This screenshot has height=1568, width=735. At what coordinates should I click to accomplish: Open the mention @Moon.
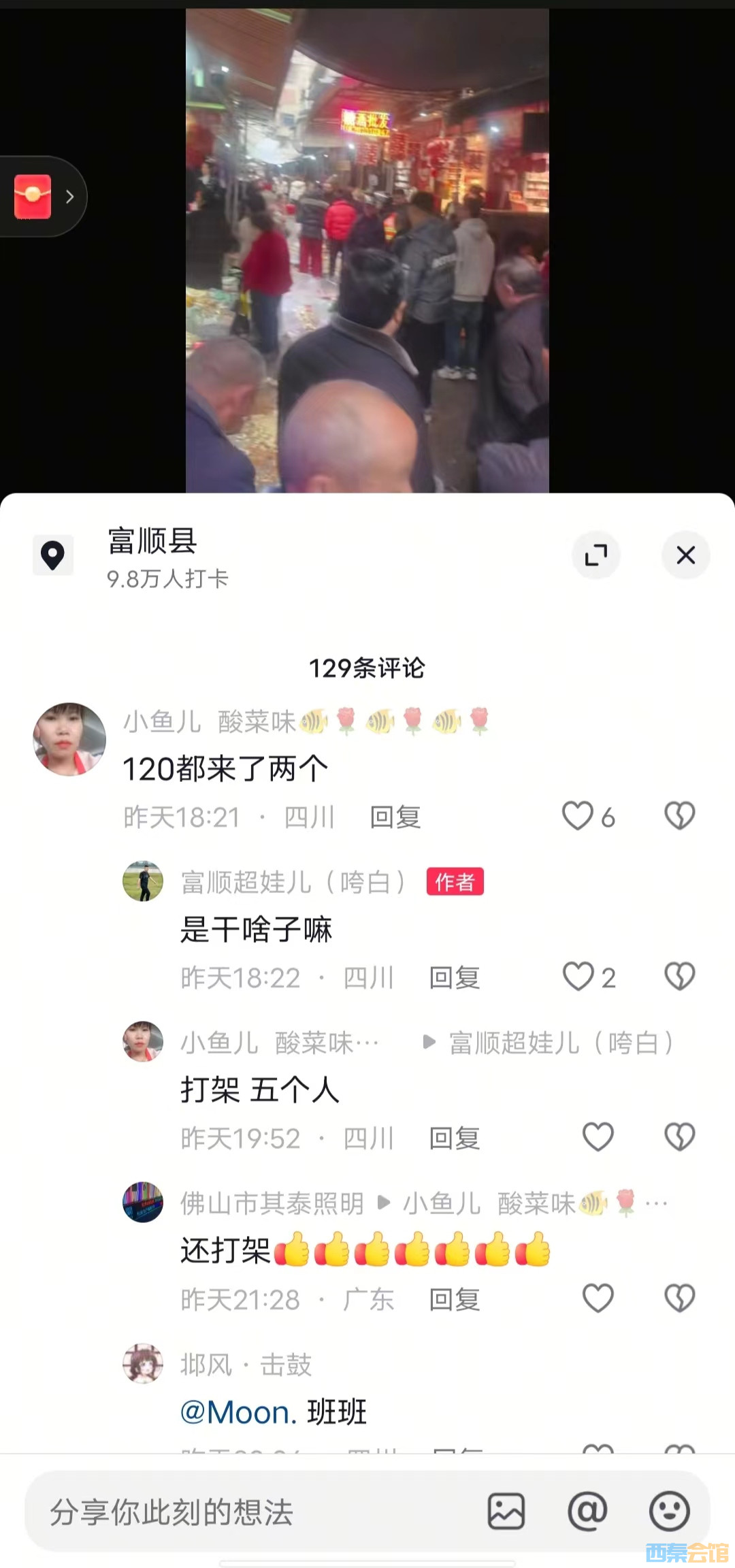tap(238, 1413)
